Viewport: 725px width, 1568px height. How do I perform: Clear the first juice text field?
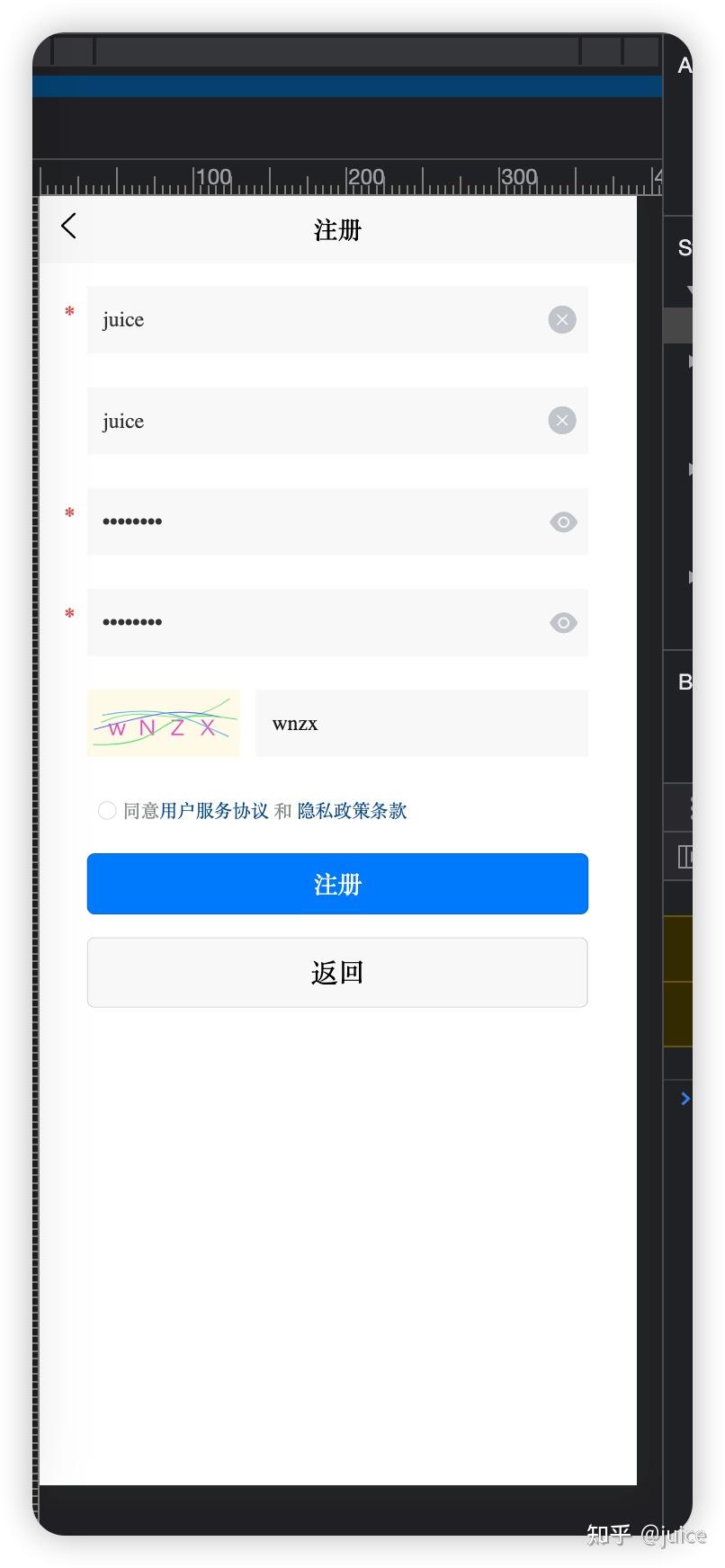tap(562, 320)
